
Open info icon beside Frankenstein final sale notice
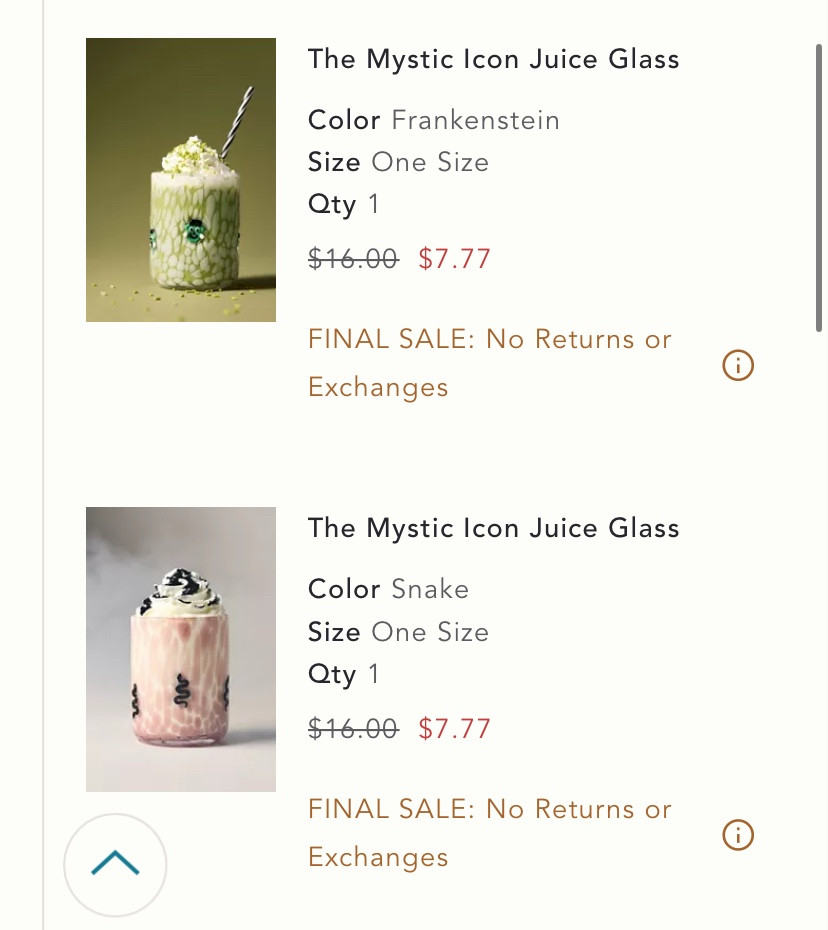point(738,365)
